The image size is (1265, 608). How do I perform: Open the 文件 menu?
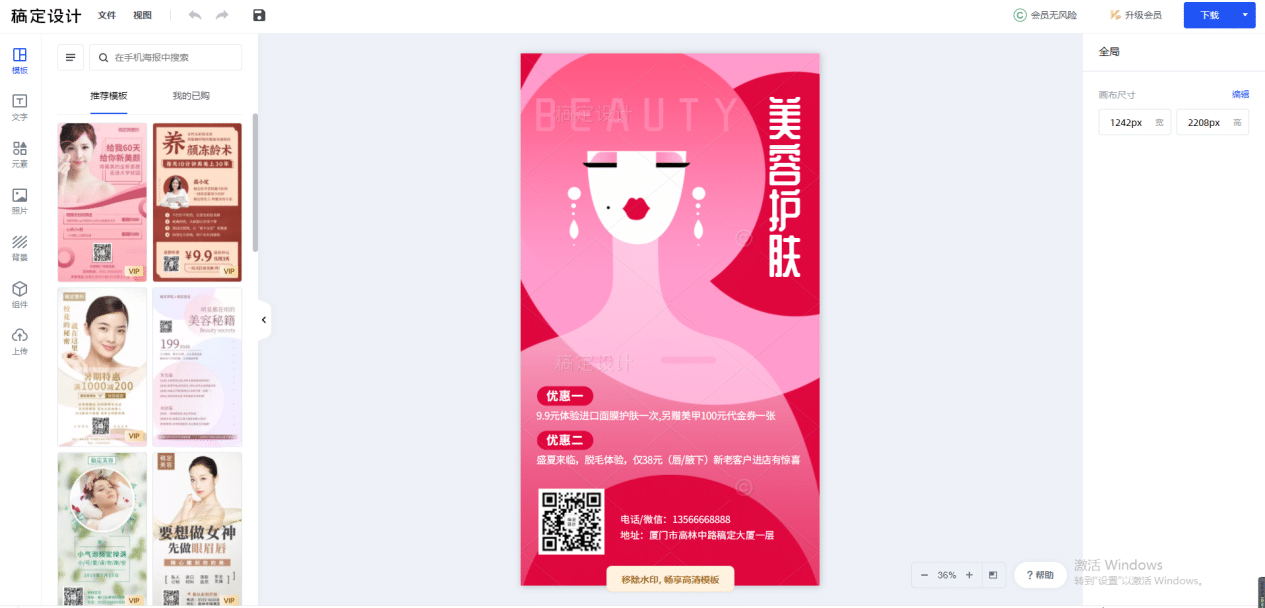click(107, 15)
